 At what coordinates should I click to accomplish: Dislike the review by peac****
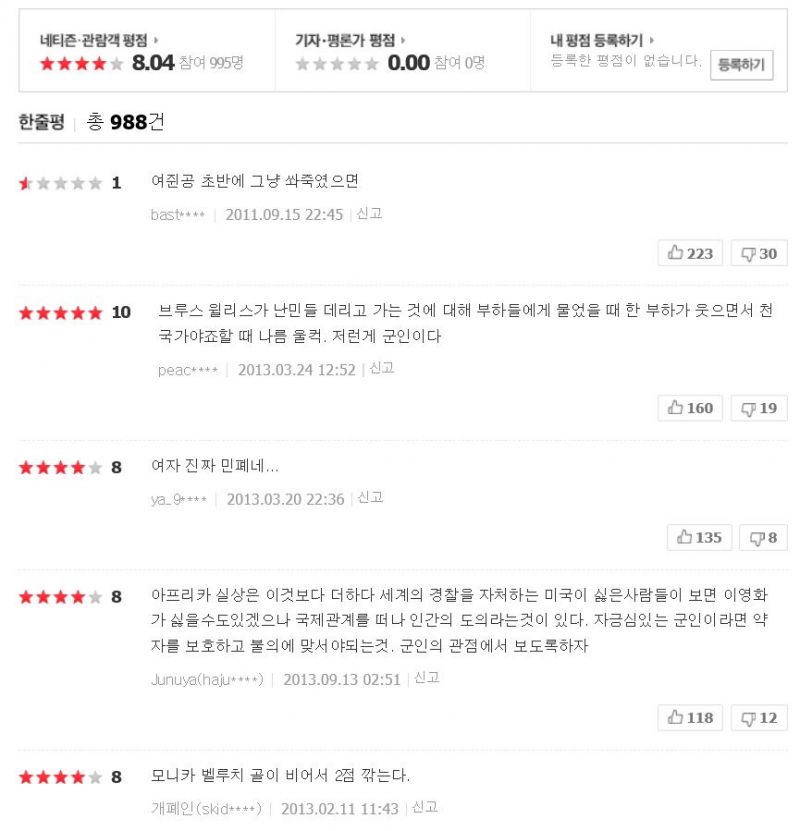(759, 408)
